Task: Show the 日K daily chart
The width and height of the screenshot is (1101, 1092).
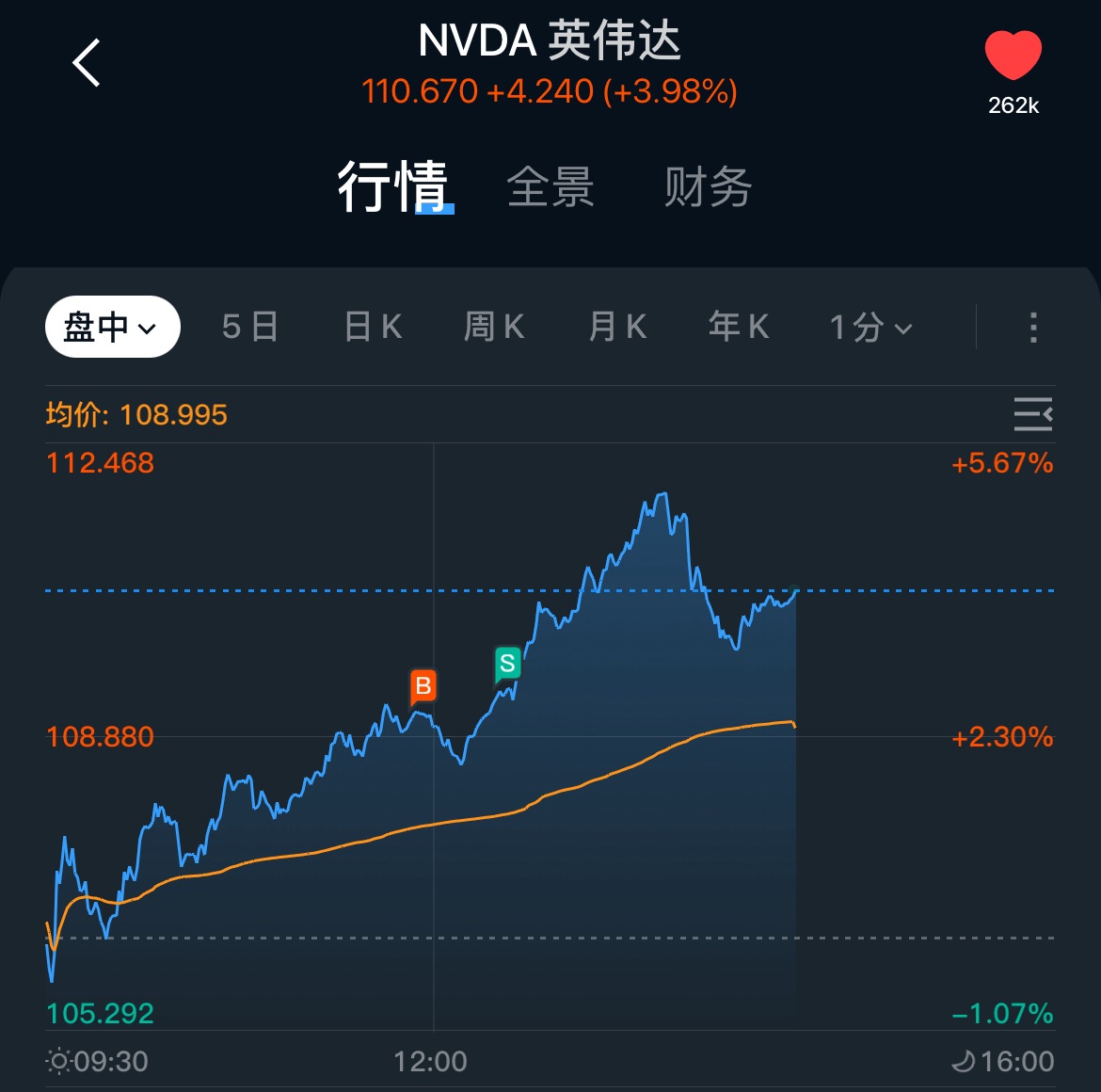Action: pos(374,327)
